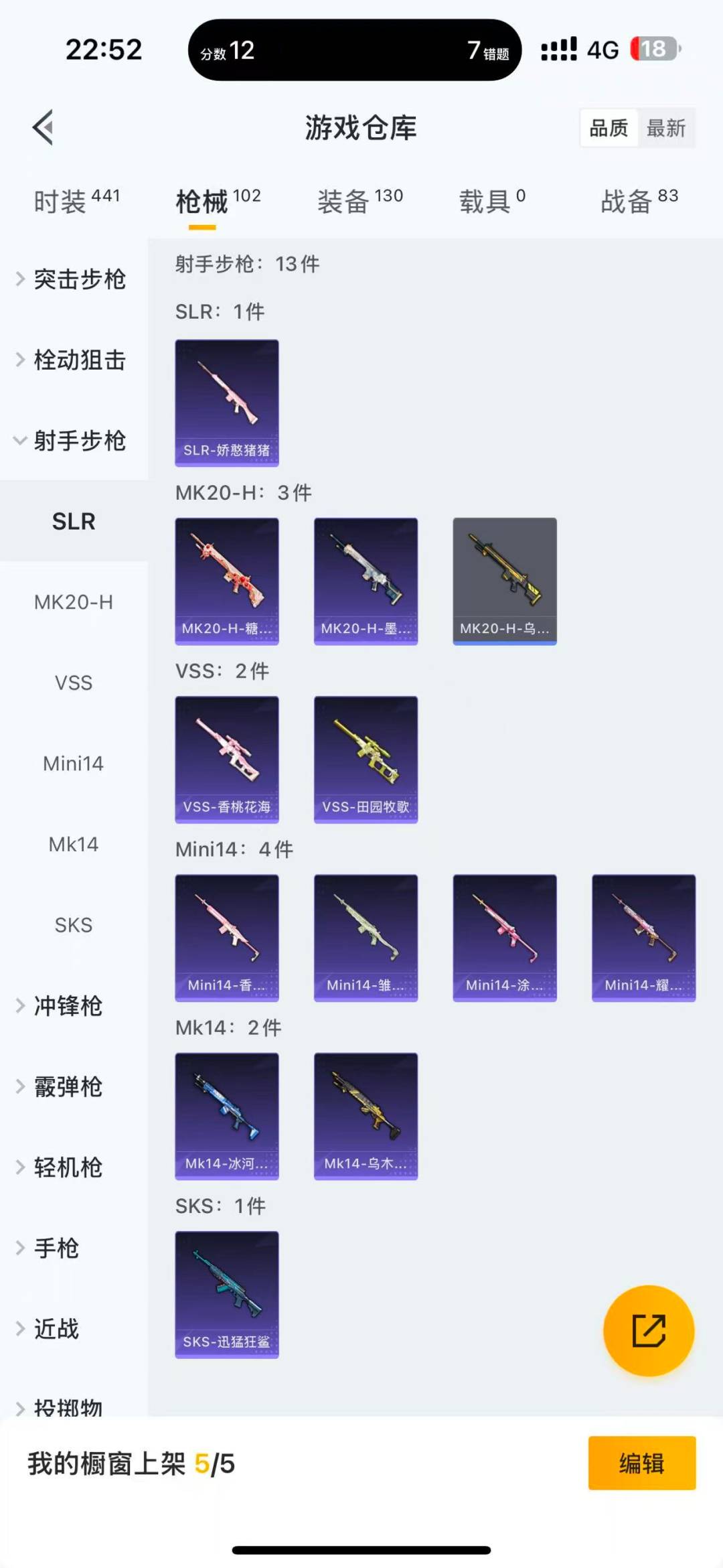This screenshot has height=1568, width=723.
Task: Switch to the 时装 tab
Action: click(76, 201)
